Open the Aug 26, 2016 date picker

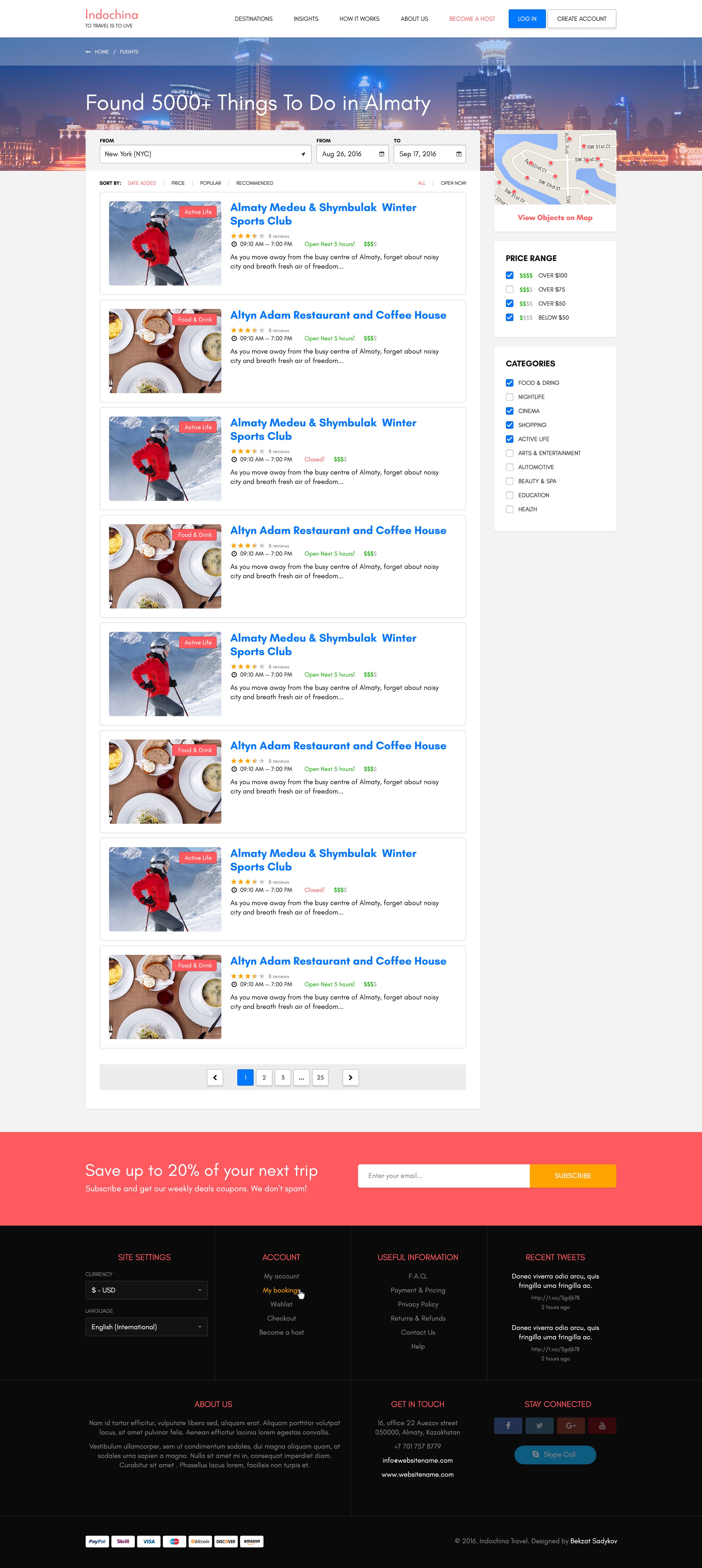pos(353,154)
